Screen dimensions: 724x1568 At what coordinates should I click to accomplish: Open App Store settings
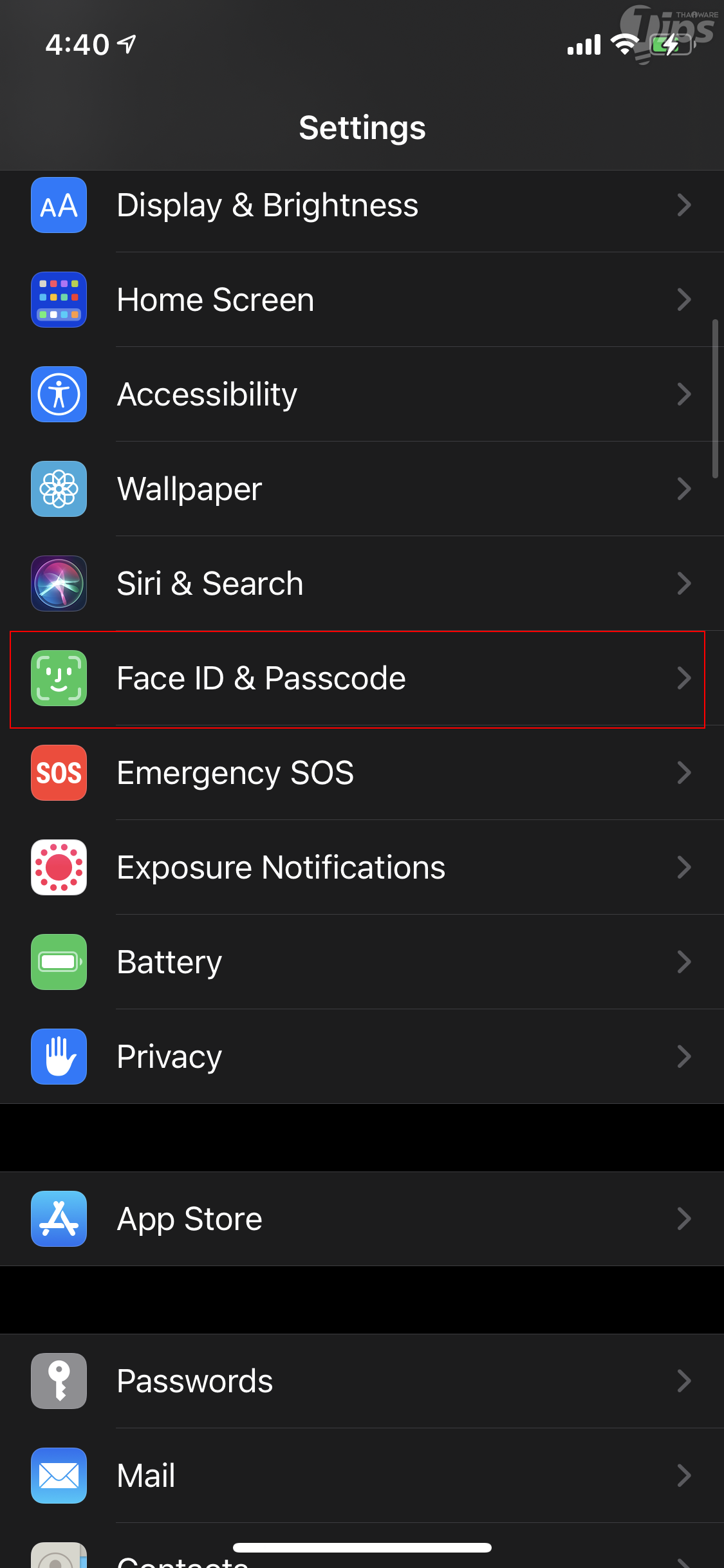coord(190,1219)
